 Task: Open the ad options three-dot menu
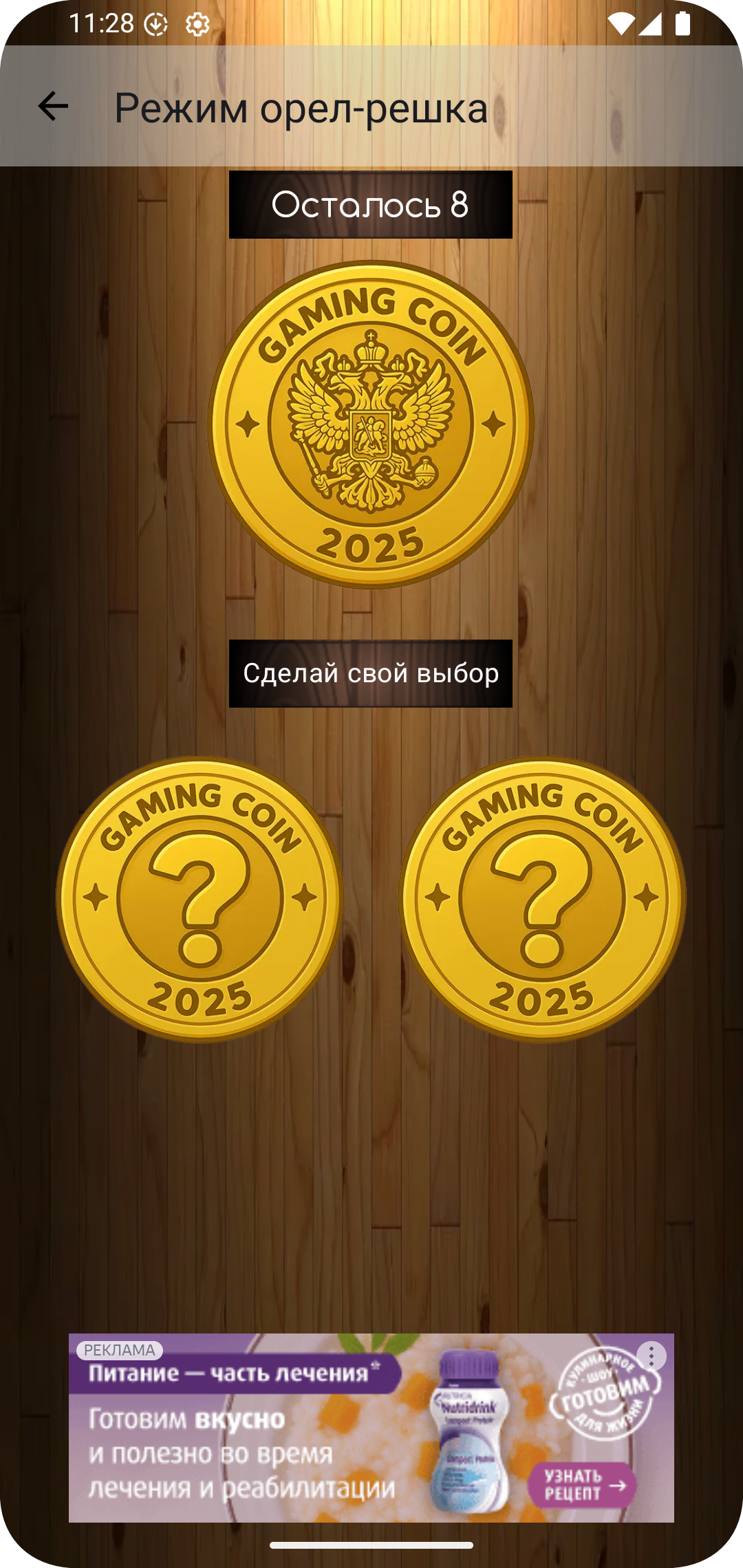(651, 1355)
